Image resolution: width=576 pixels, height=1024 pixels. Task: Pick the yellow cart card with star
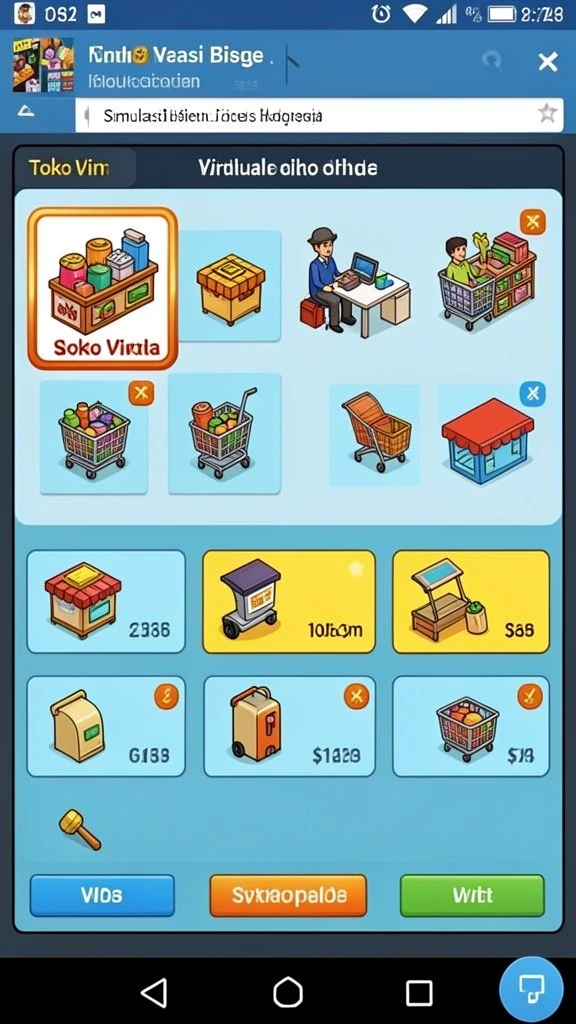[x=289, y=601]
